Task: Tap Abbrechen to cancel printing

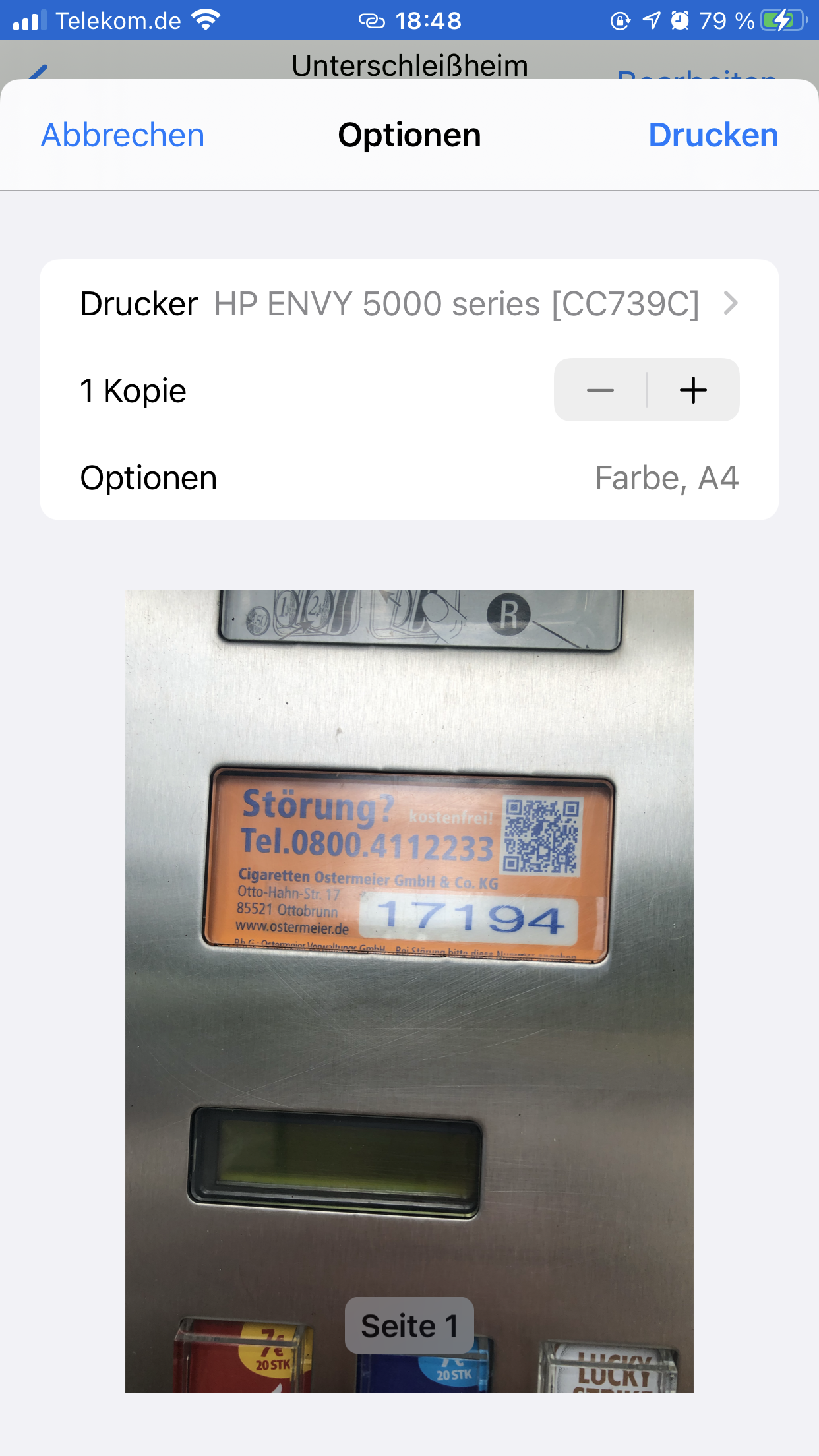Action: (x=123, y=135)
